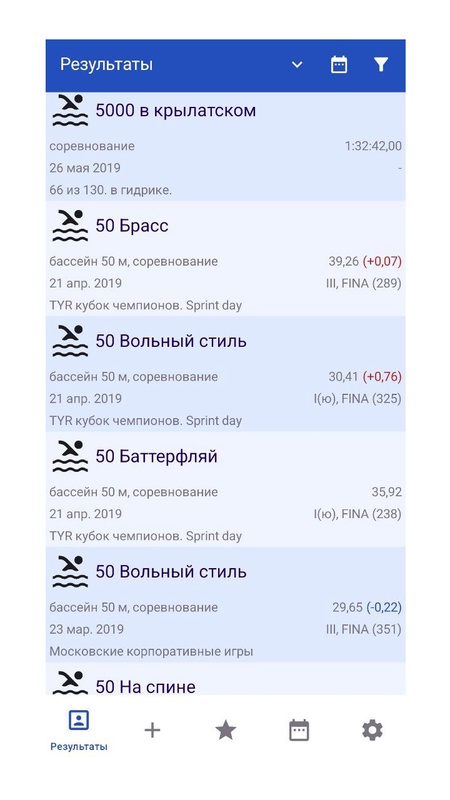Open 50 Вольный стиль result from 23 мар. 2019
This screenshot has height=800, width=450.
tap(226, 605)
